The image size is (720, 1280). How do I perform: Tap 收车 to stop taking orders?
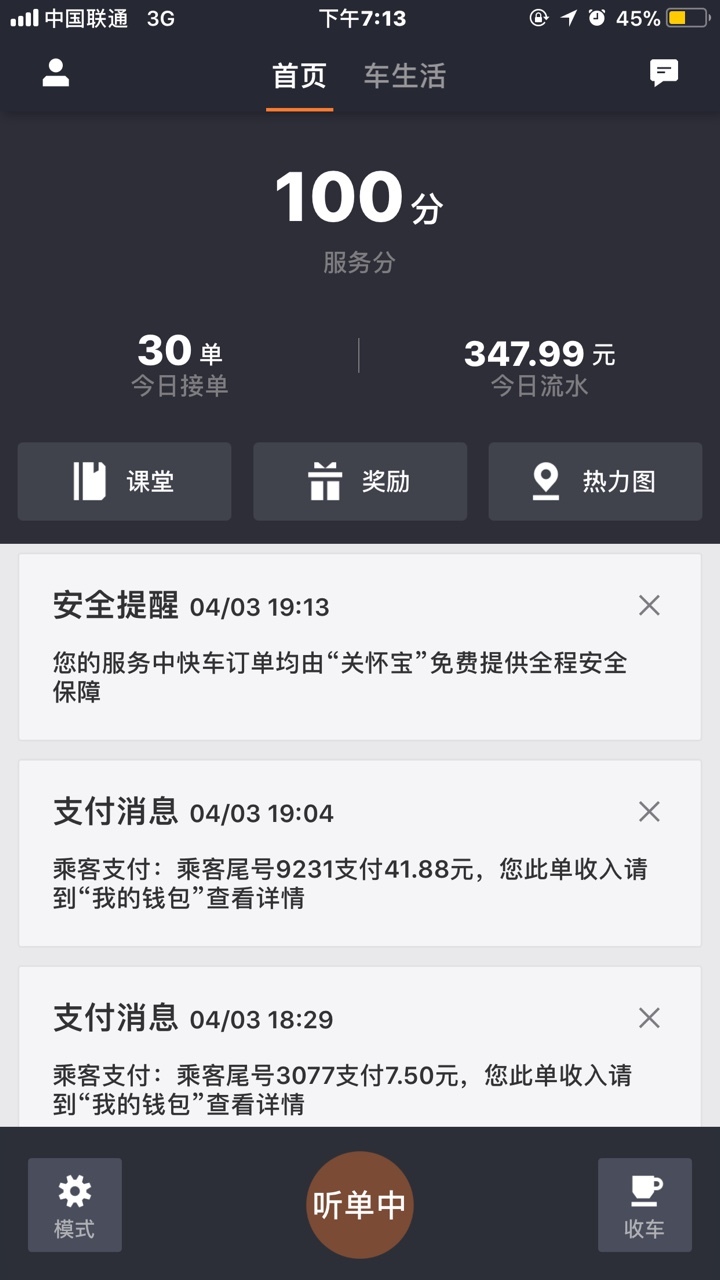[x=645, y=1205]
